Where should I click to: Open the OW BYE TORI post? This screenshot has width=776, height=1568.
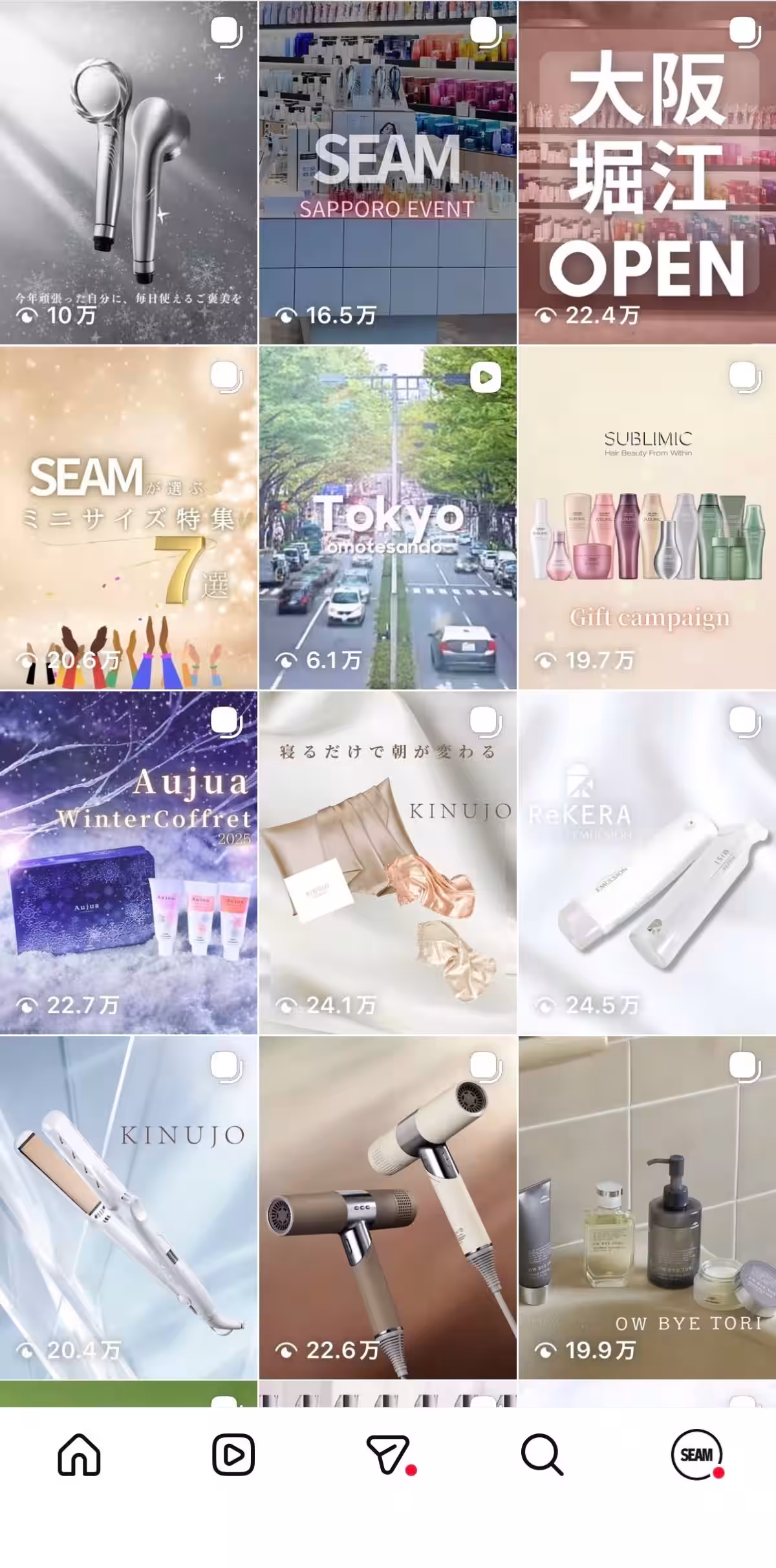tap(647, 1207)
